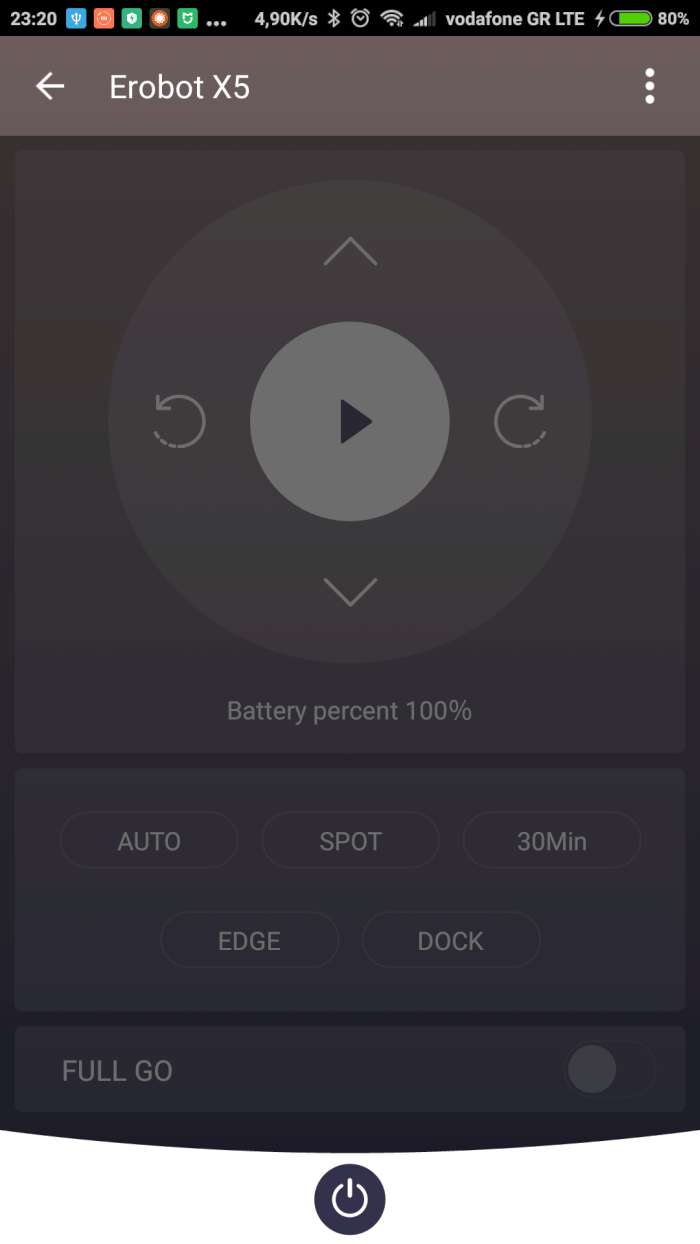Viewport: 700px width, 1244px height.
Task: Rotate the robot clockwise
Action: click(x=521, y=421)
